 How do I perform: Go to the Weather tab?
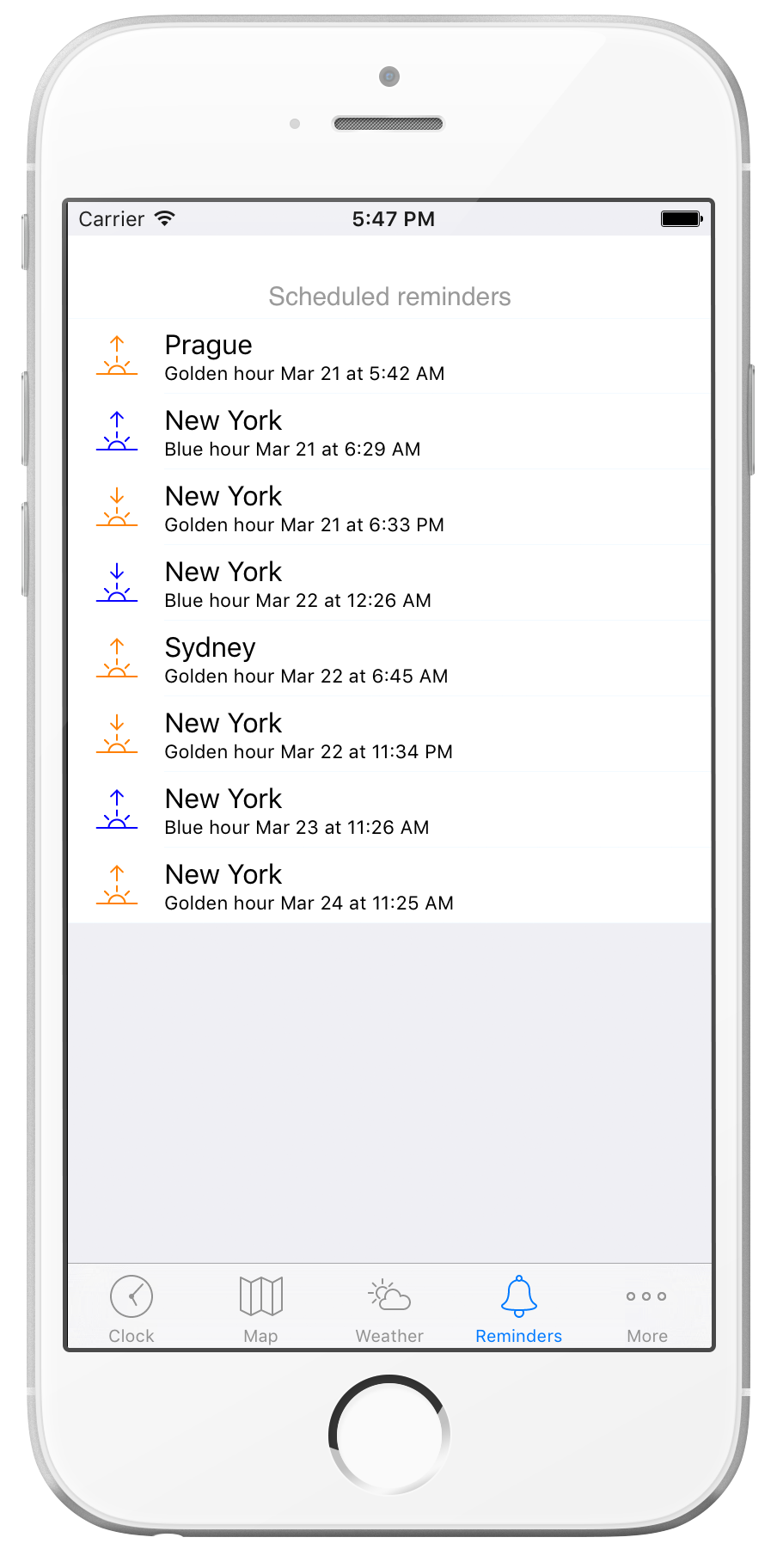click(389, 1308)
